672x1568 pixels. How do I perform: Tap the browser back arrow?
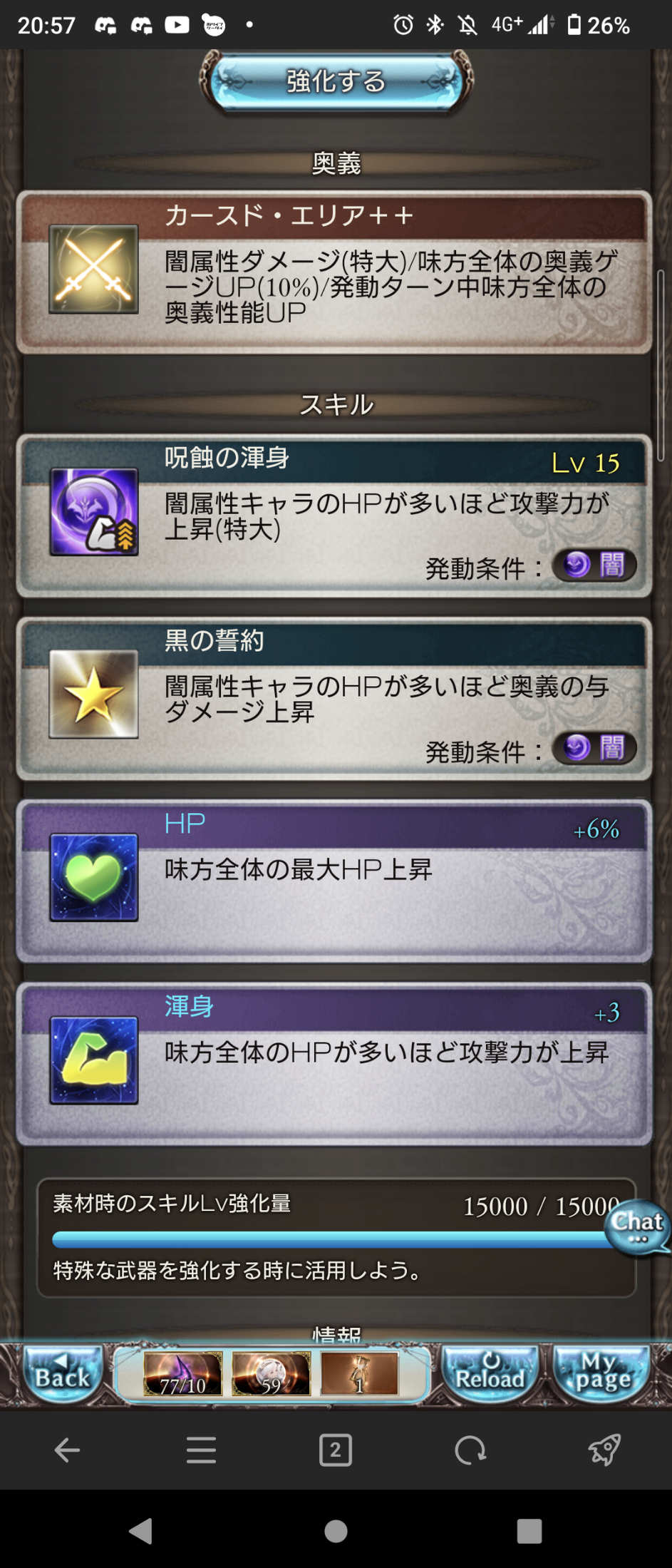(67, 1450)
